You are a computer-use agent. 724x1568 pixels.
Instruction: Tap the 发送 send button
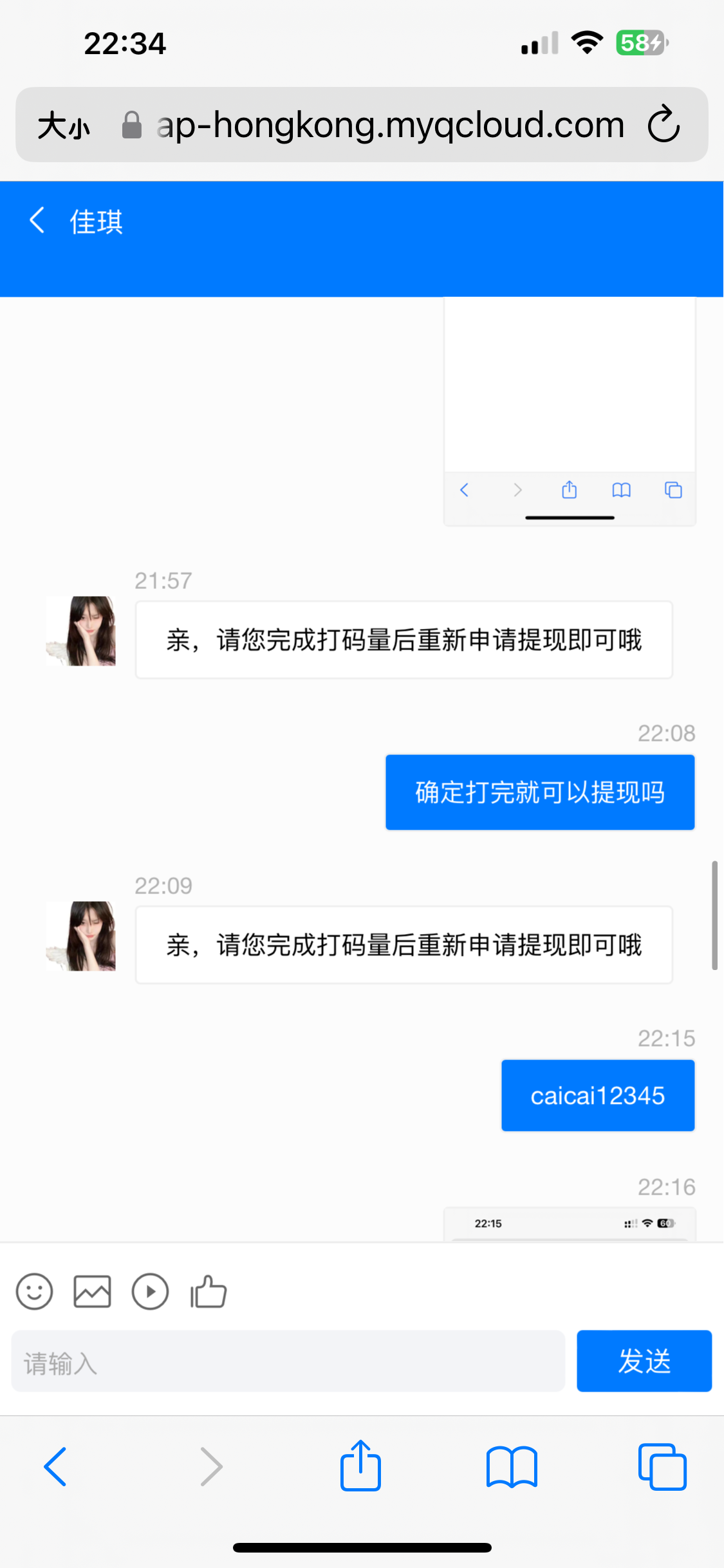click(x=644, y=1361)
